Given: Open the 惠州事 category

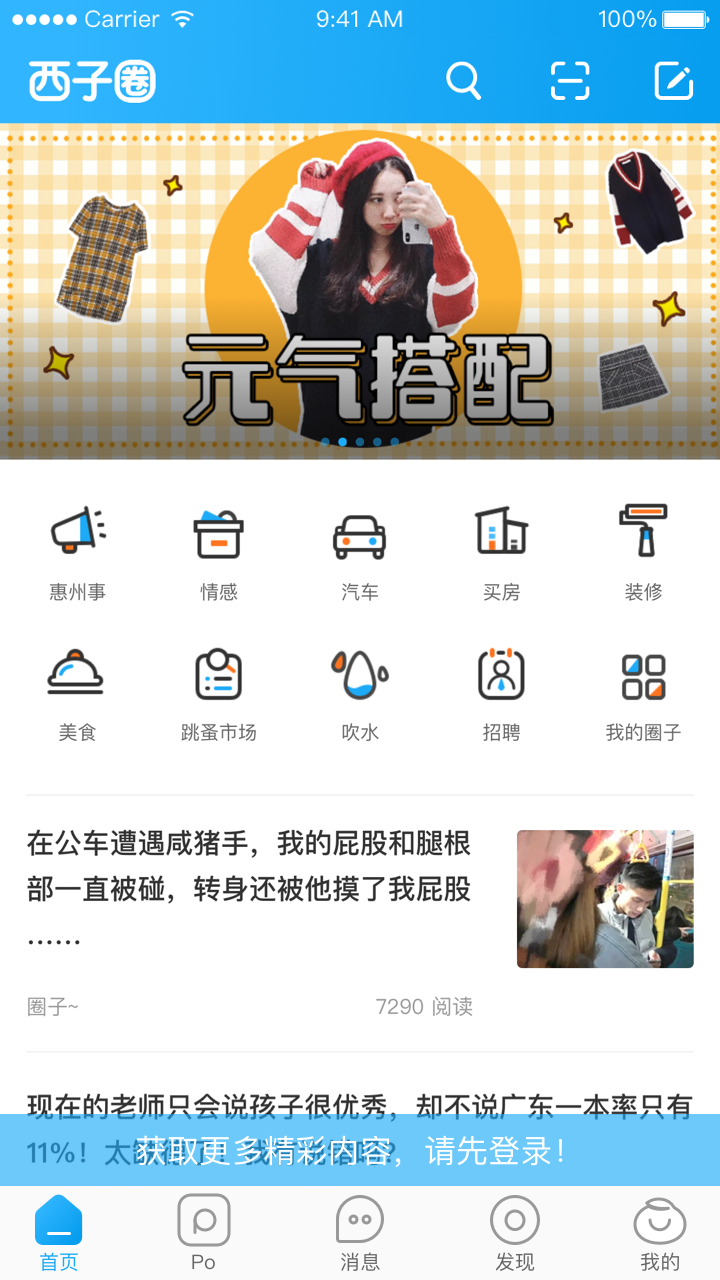Looking at the screenshot, I should pos(78,552).
